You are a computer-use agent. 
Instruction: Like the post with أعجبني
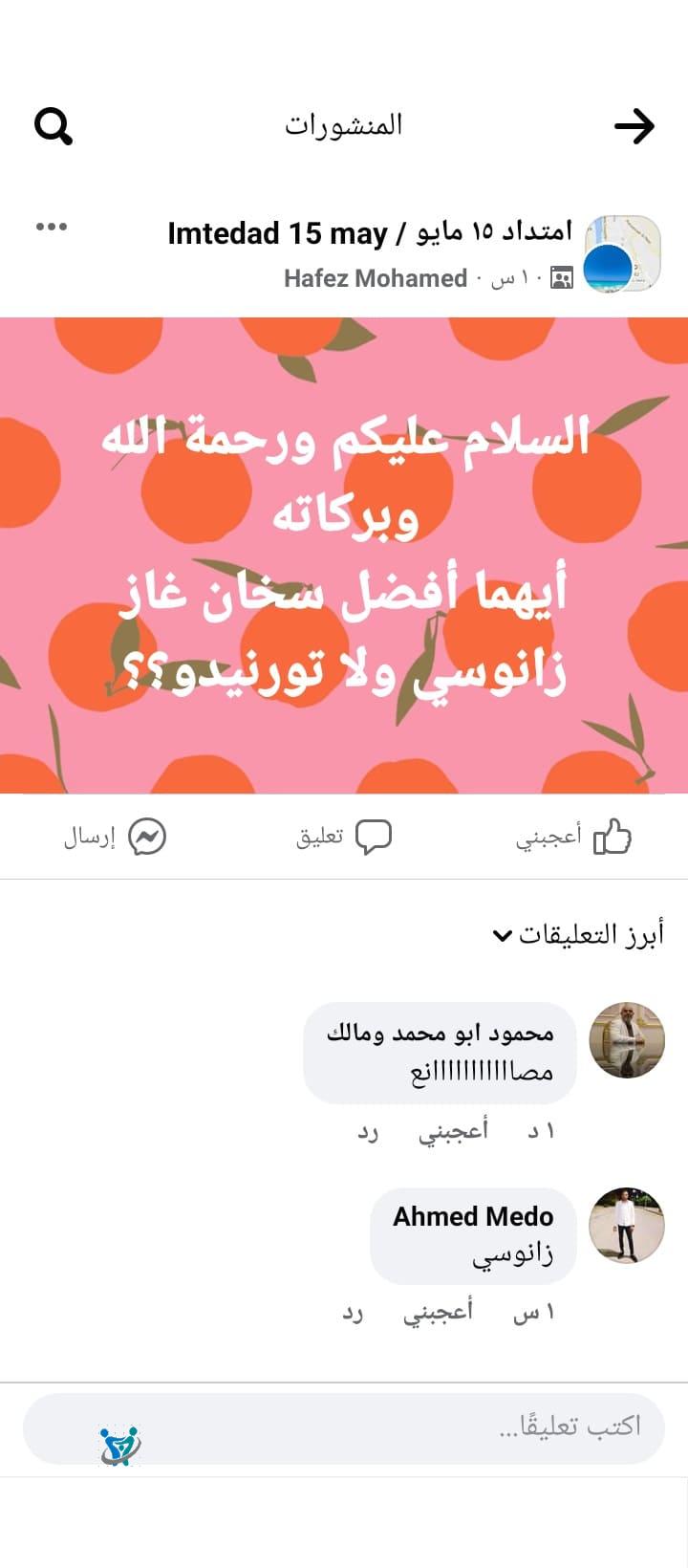pos(574,837)
